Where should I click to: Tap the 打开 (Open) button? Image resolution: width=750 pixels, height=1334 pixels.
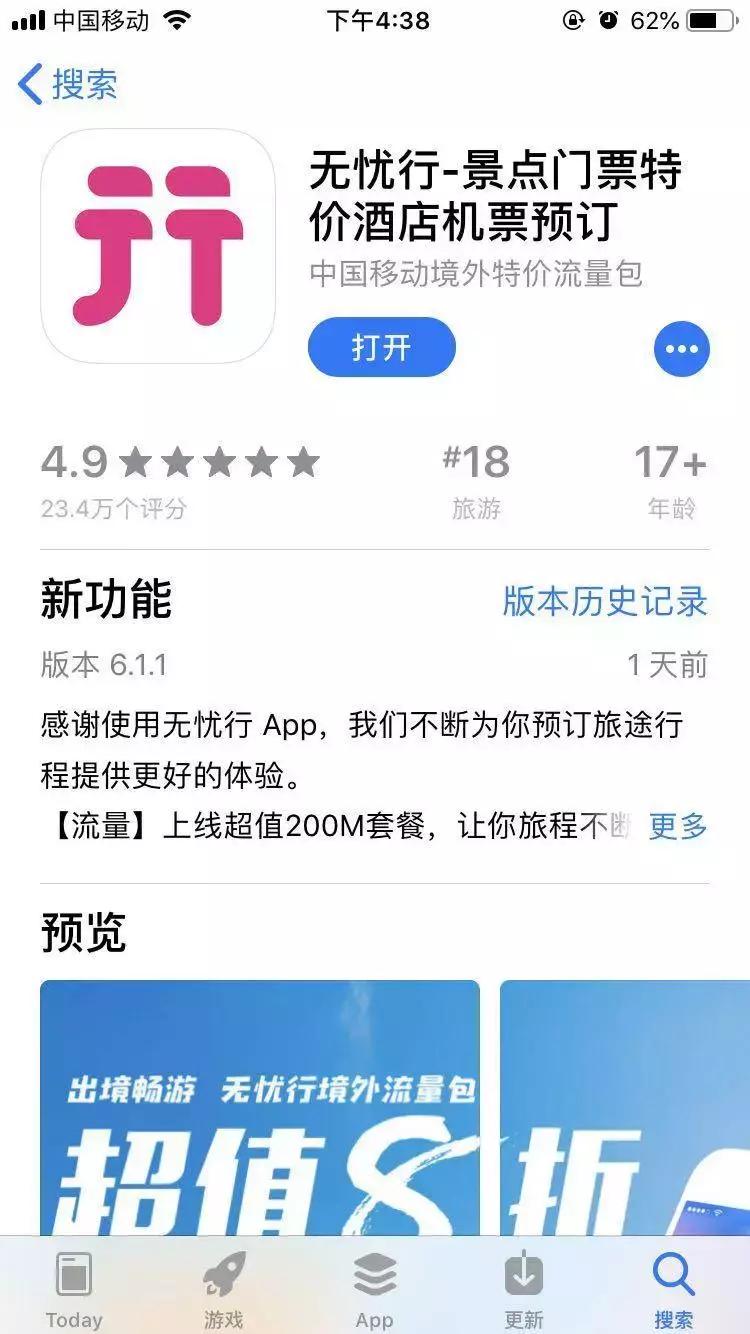coord(381,347)
